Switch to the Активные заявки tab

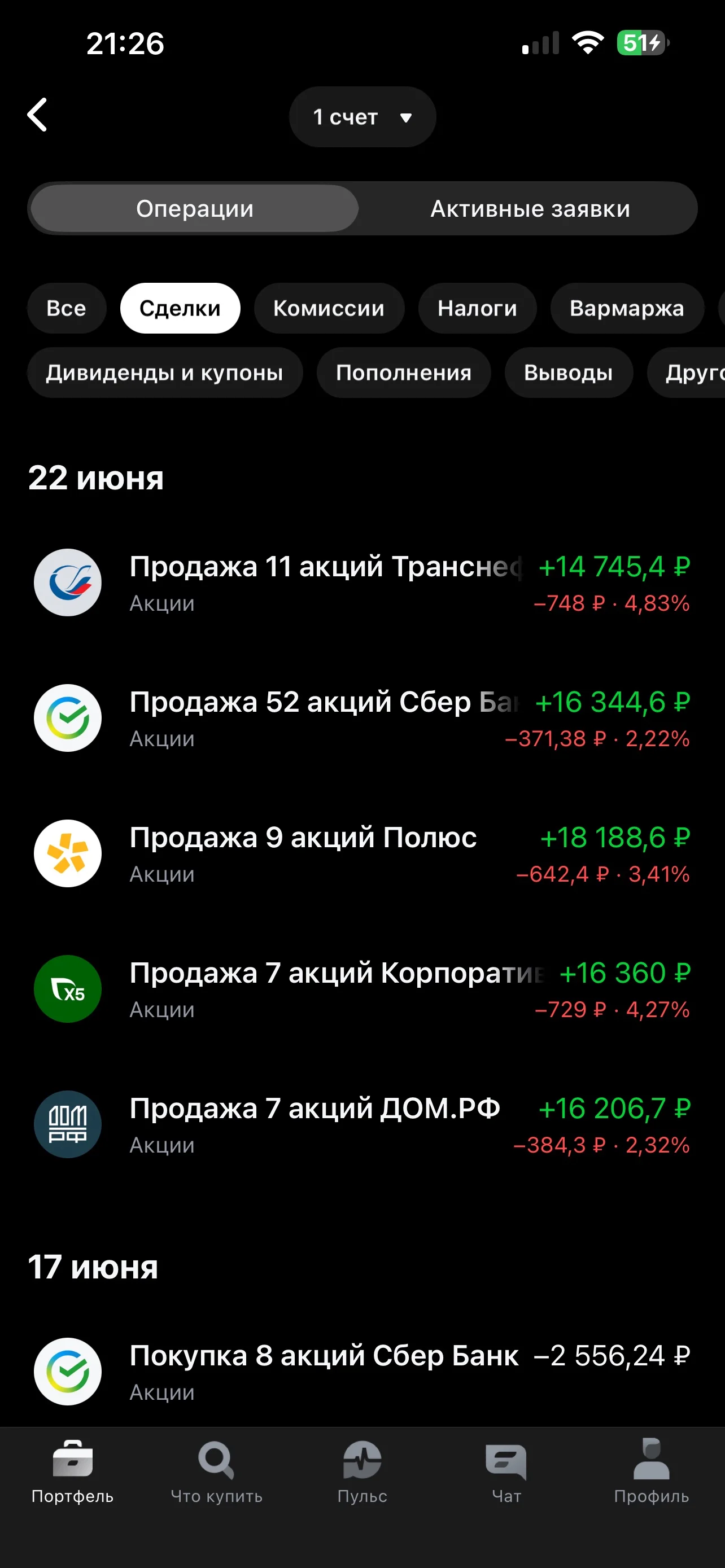point(530,209)
